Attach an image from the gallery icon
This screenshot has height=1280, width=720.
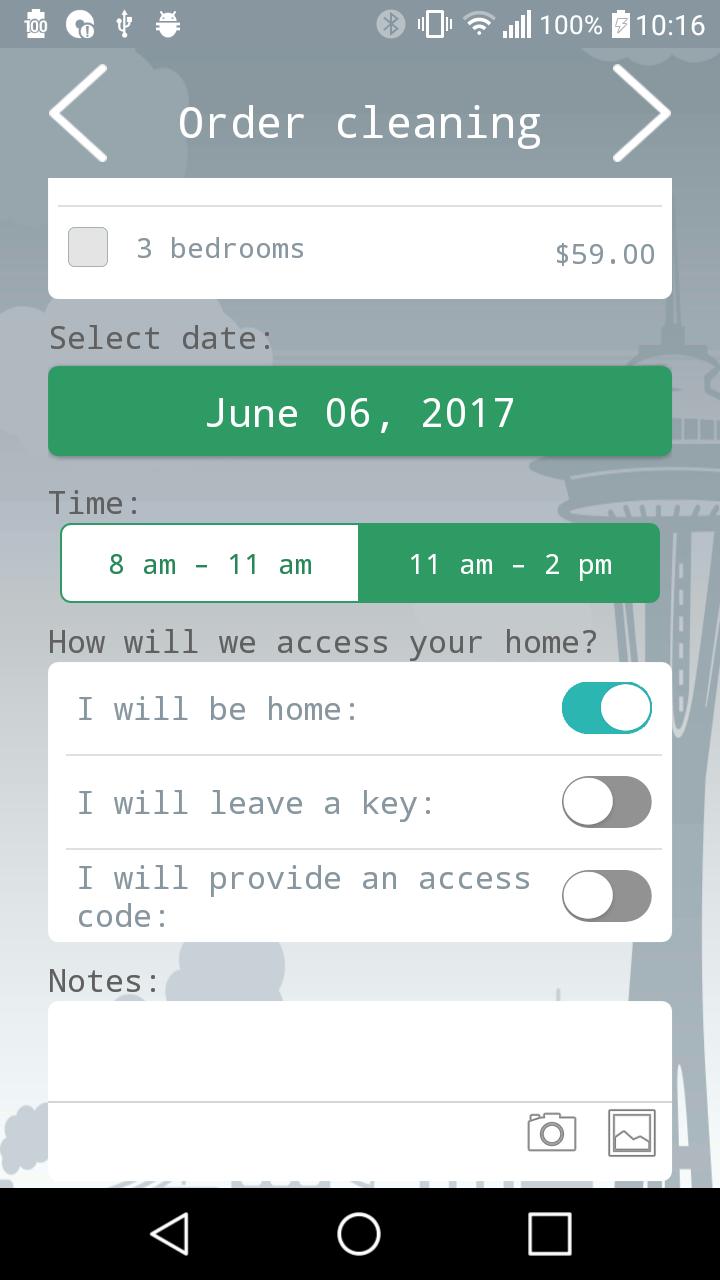632,1132
